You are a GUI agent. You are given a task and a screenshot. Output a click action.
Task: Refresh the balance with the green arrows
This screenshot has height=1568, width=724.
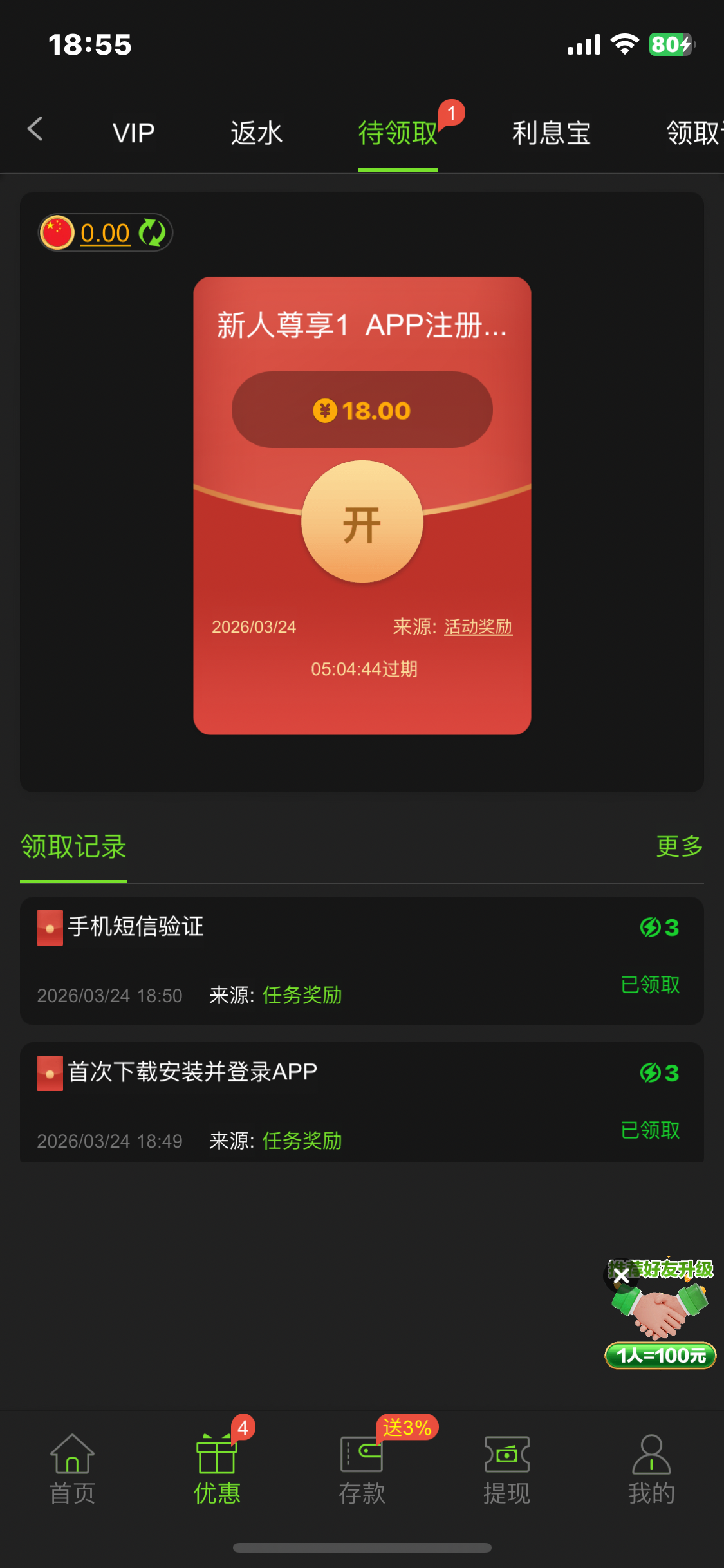pos(153,232)
